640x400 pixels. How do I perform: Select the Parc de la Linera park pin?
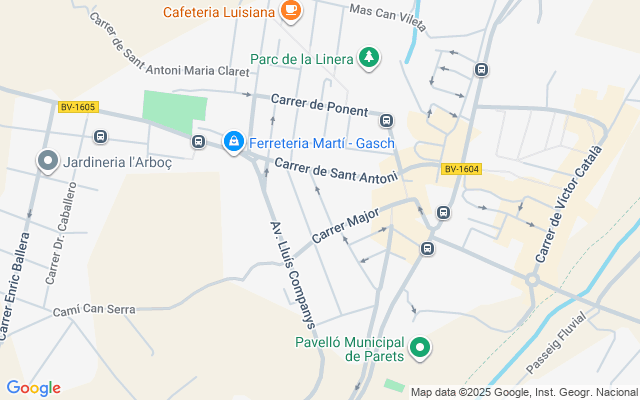[x=369, y=58]
